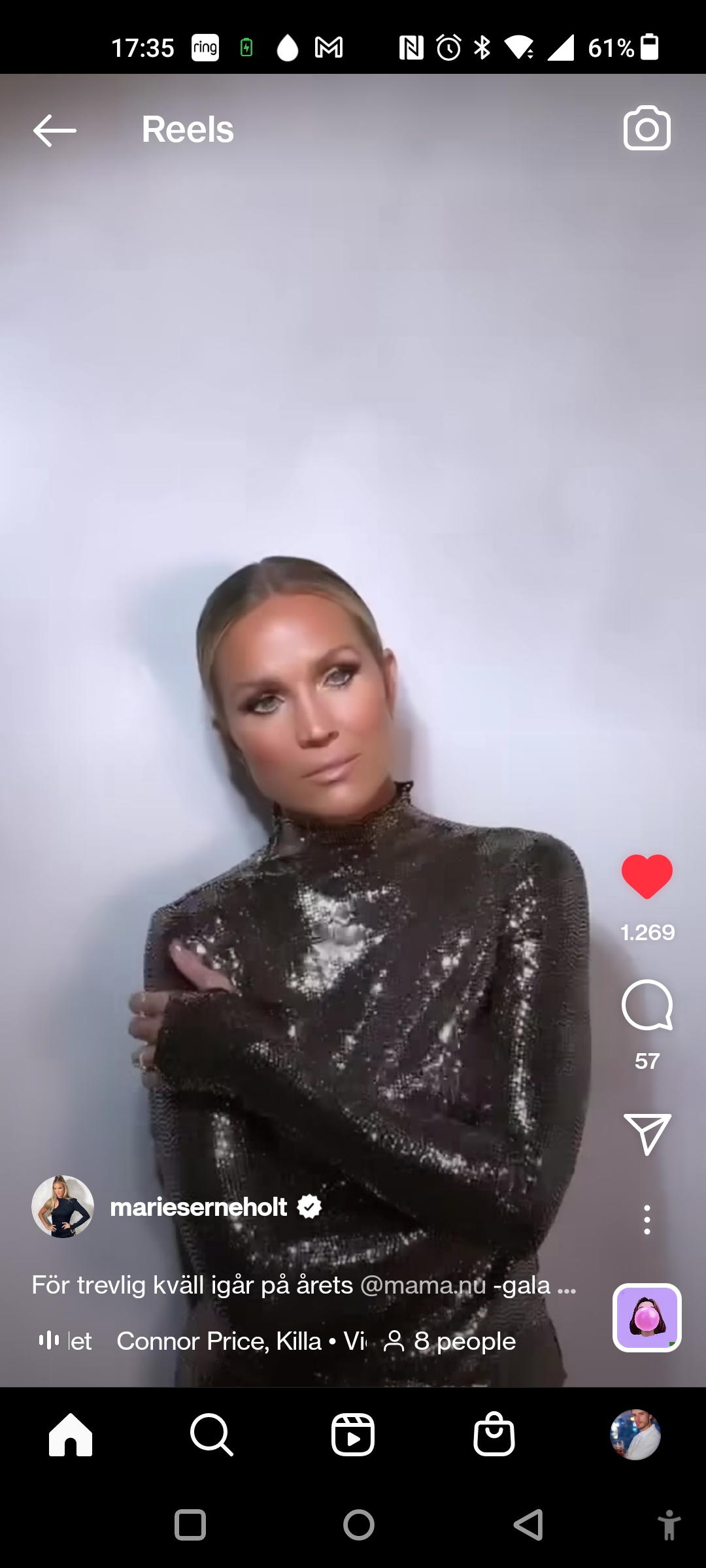View the 8 people tagged

[451, 1341]
